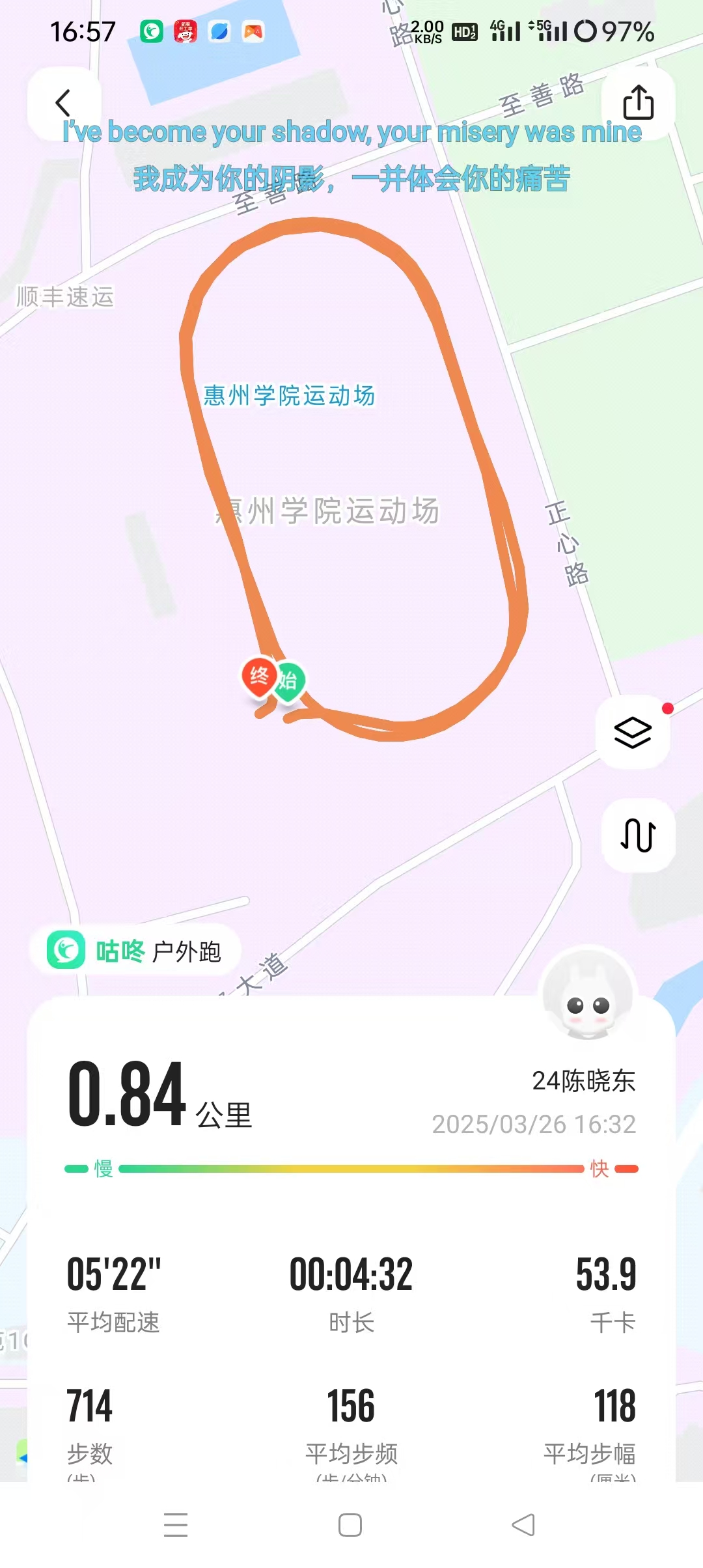Go back using the top-left arrow
This screenshot has width=703, height=1568.
tap(63, 103)
